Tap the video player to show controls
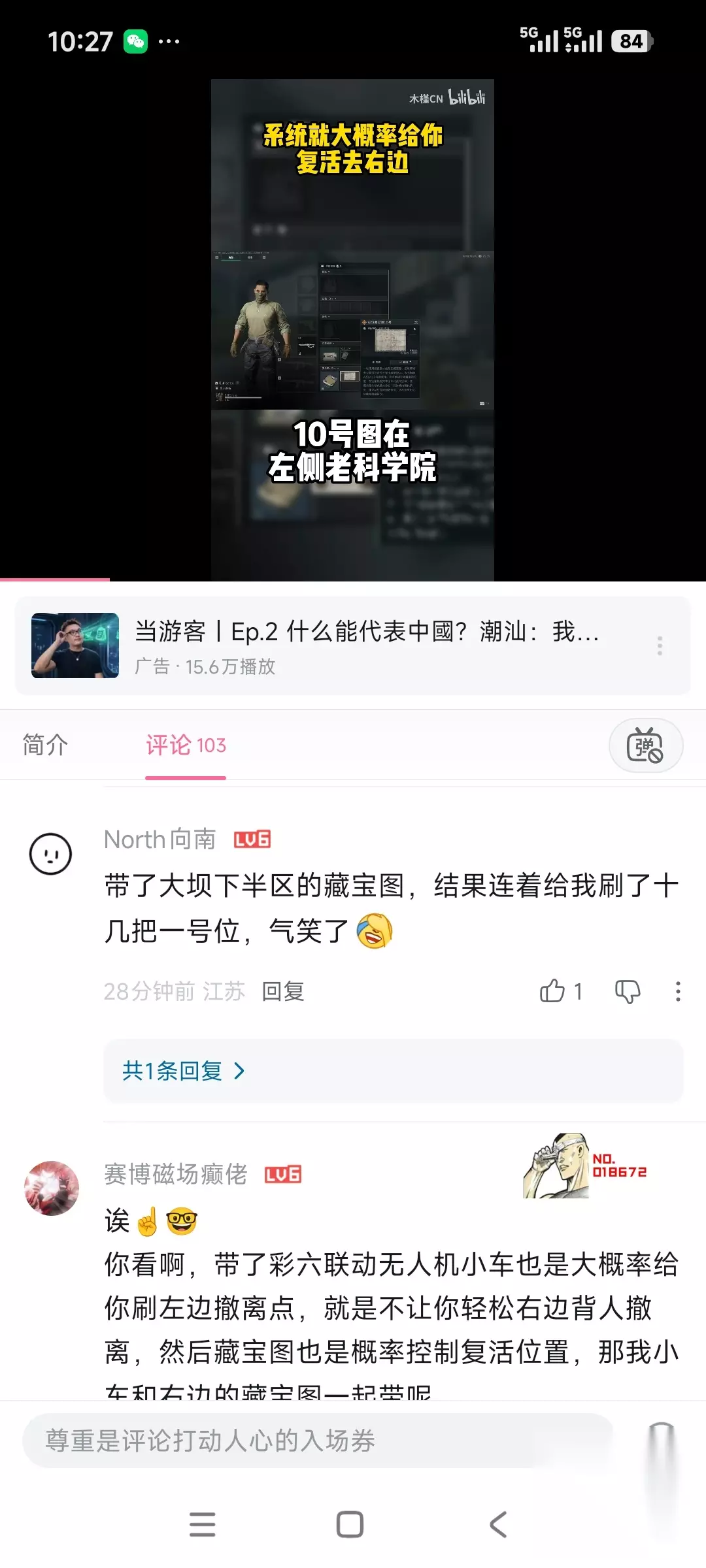Viewport: 706px width, 1568px height. point(352,330)
